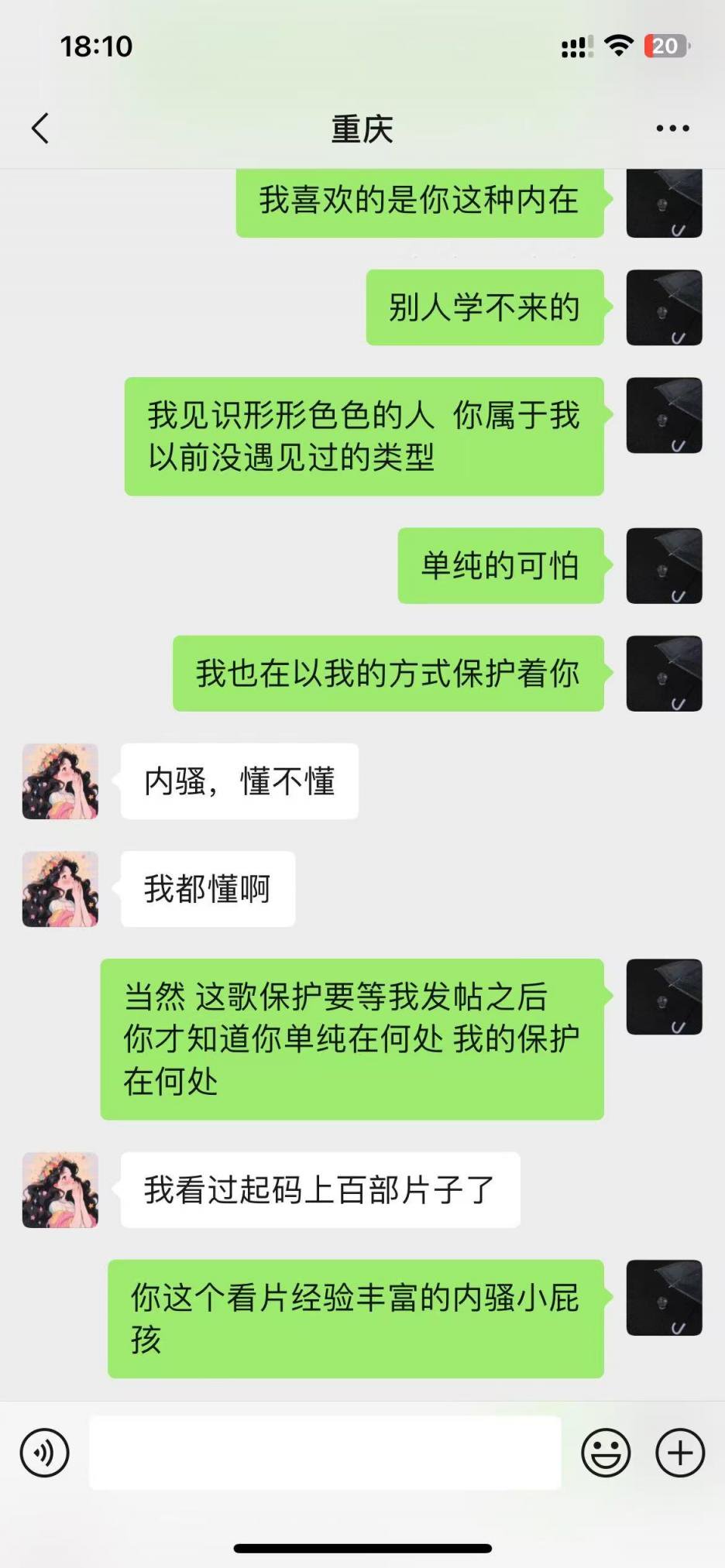Open the plus attachments menu
The height and width of the screenshot is (1568, 725).
[679, 1453]
